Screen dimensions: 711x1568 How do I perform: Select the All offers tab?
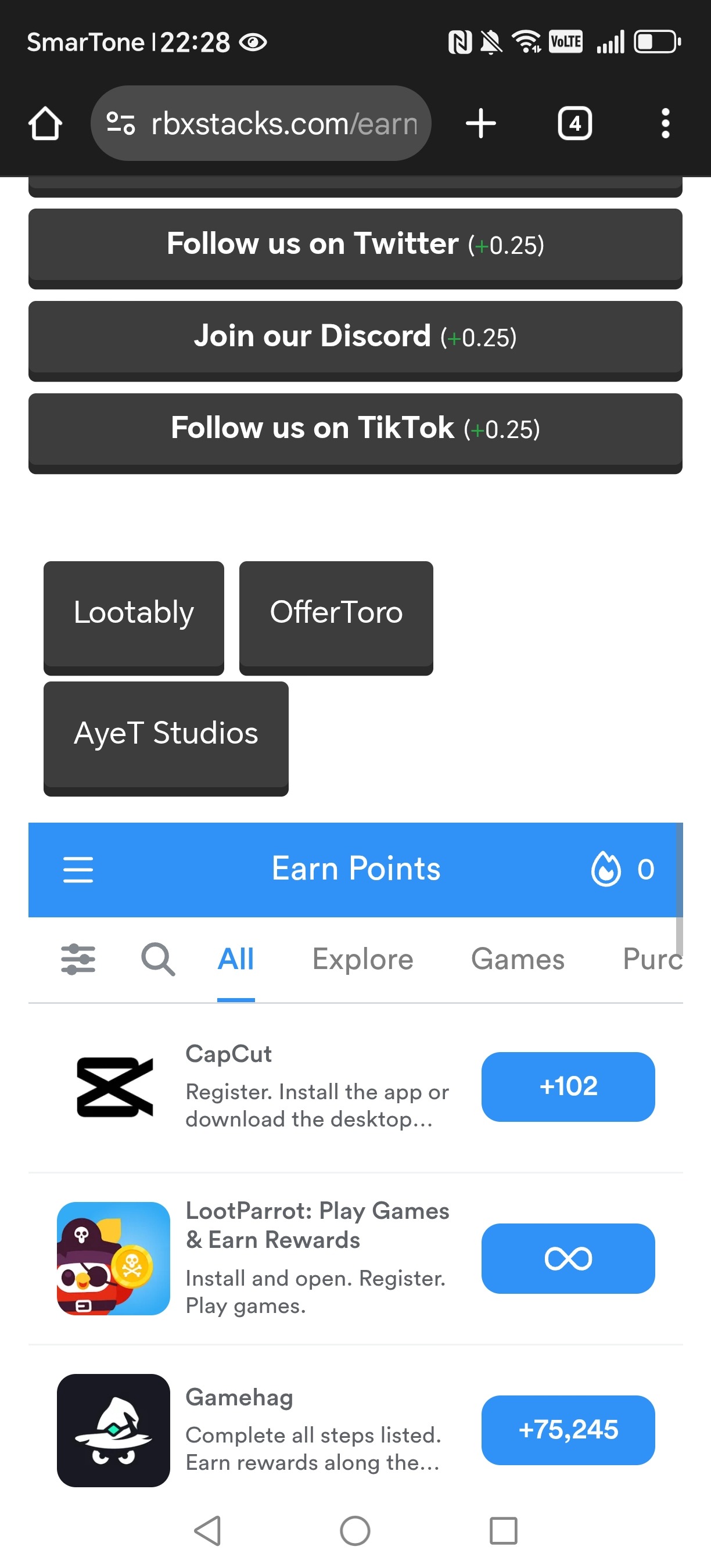pyautogui.click(x=236, y=959)
